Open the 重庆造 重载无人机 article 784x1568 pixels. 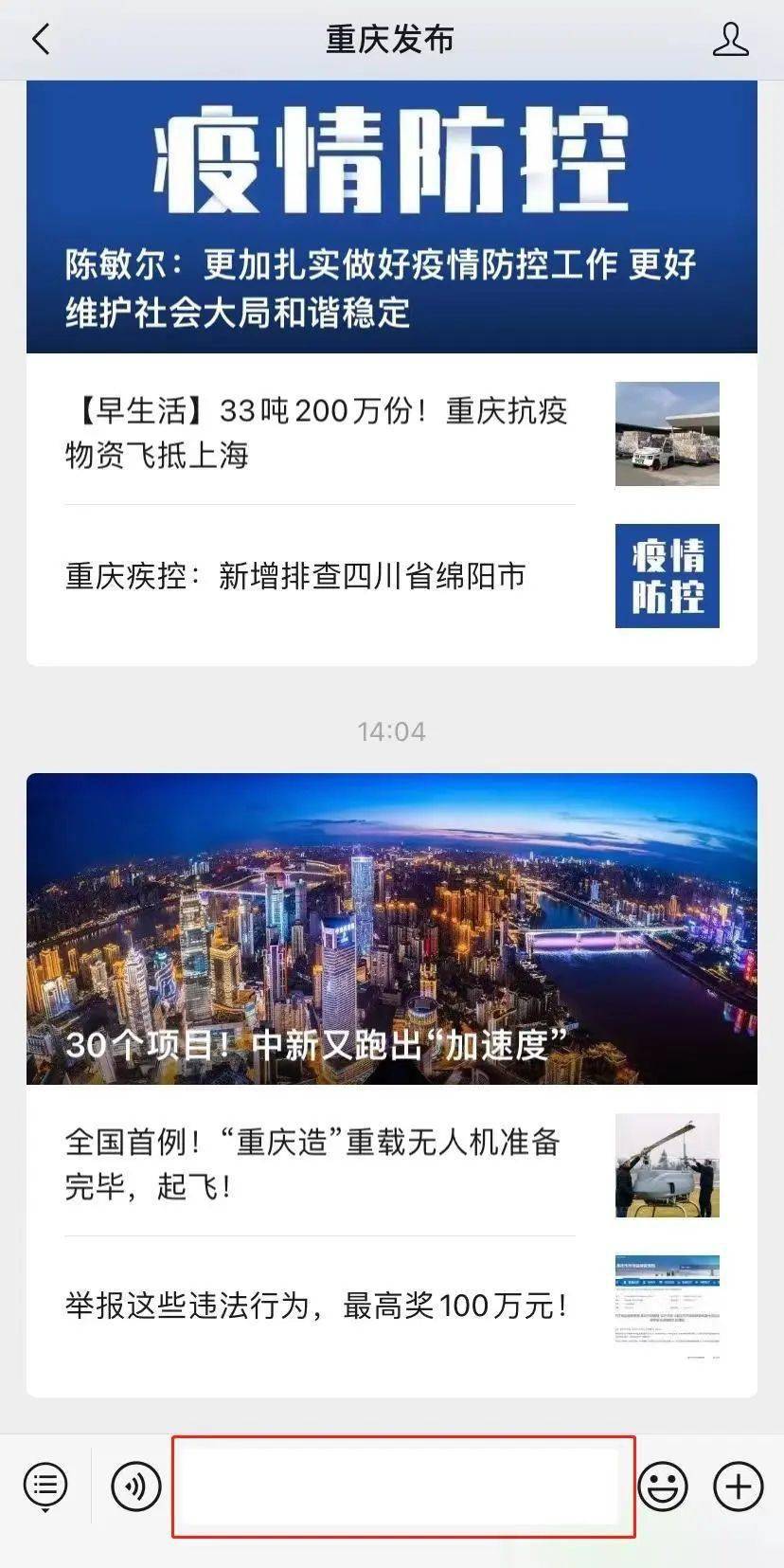[x=312, y=1165]
